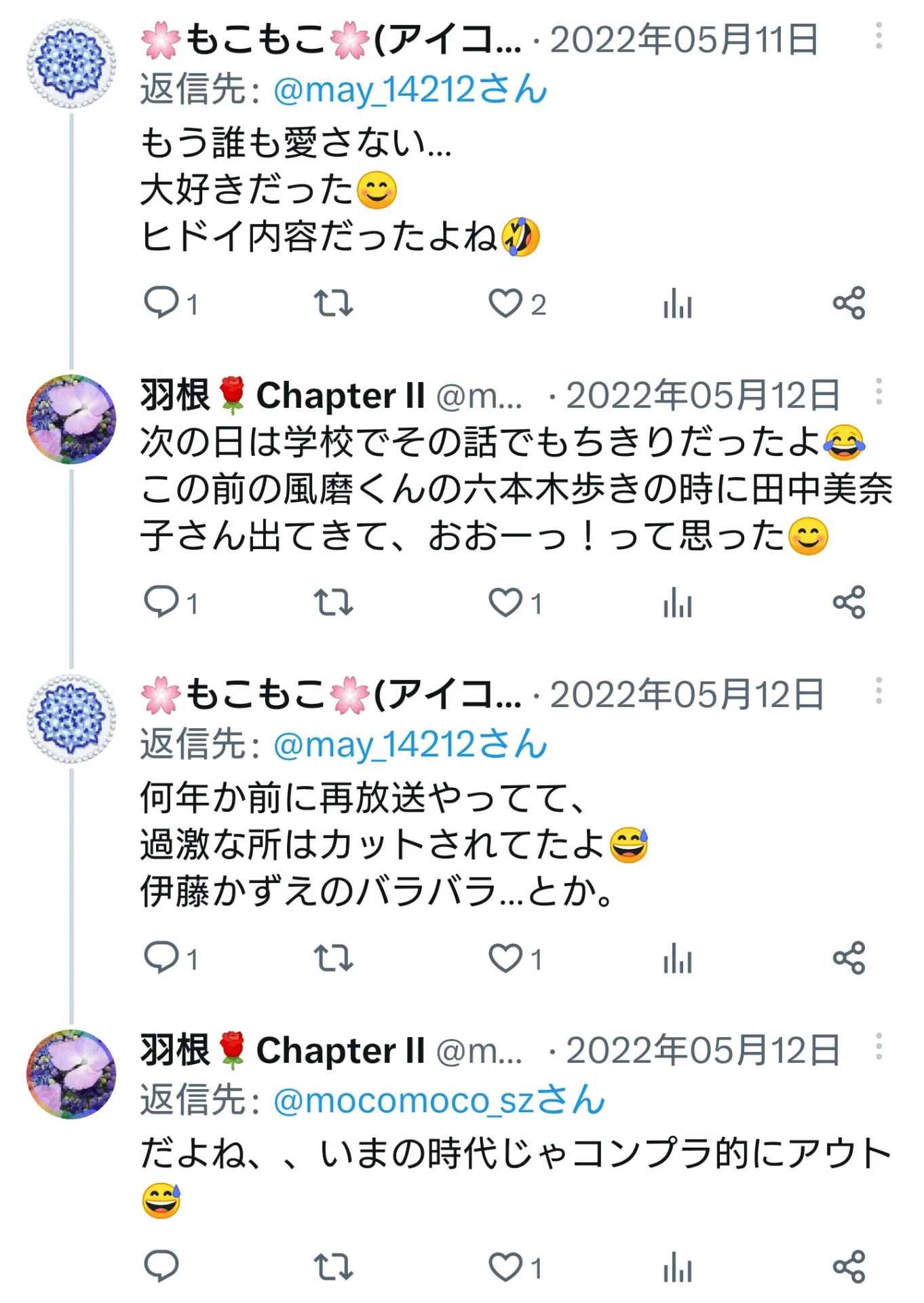Share the 次の日は学校で tweet
The image size is (924, 1303).
tap(849, 603)
